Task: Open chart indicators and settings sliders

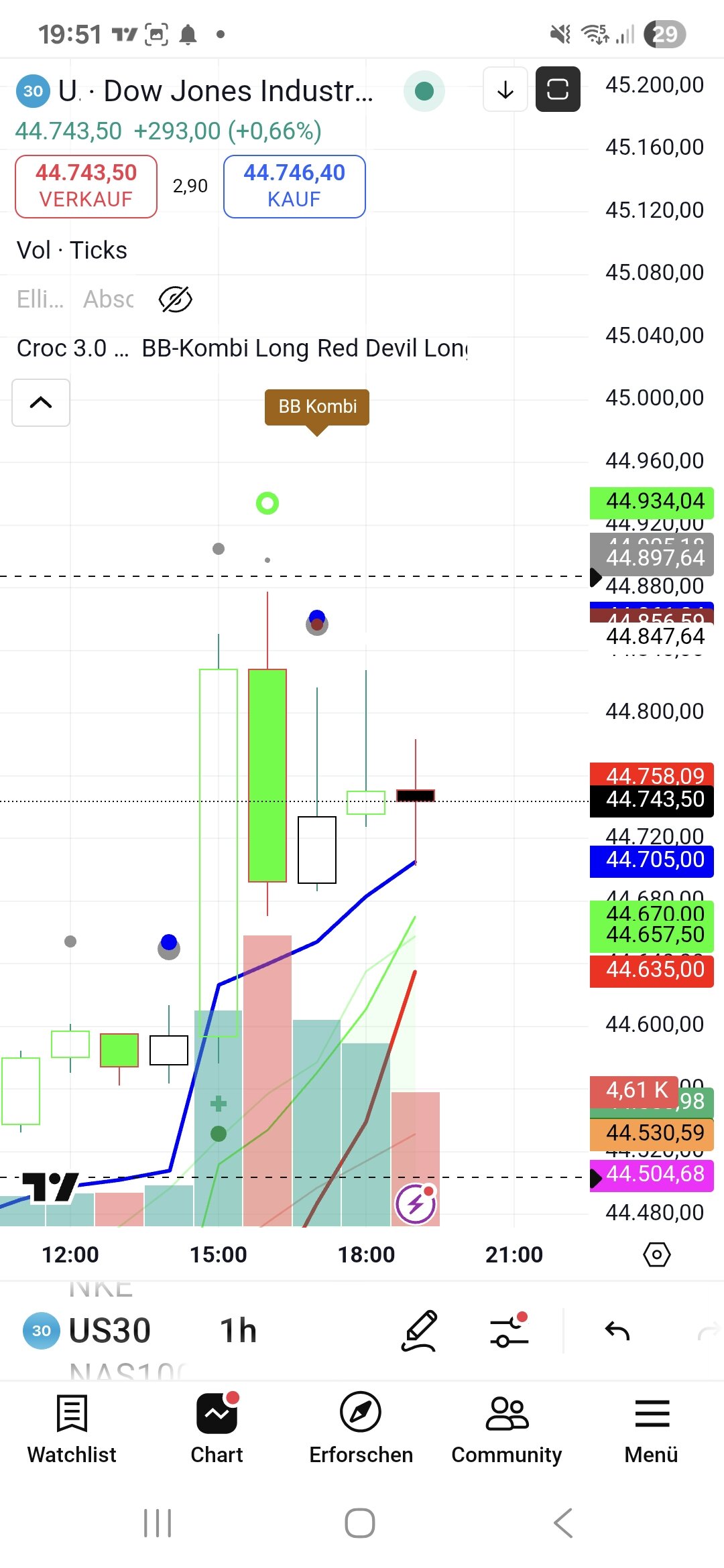Action: pyautogui.click(x=509, y=1330)
